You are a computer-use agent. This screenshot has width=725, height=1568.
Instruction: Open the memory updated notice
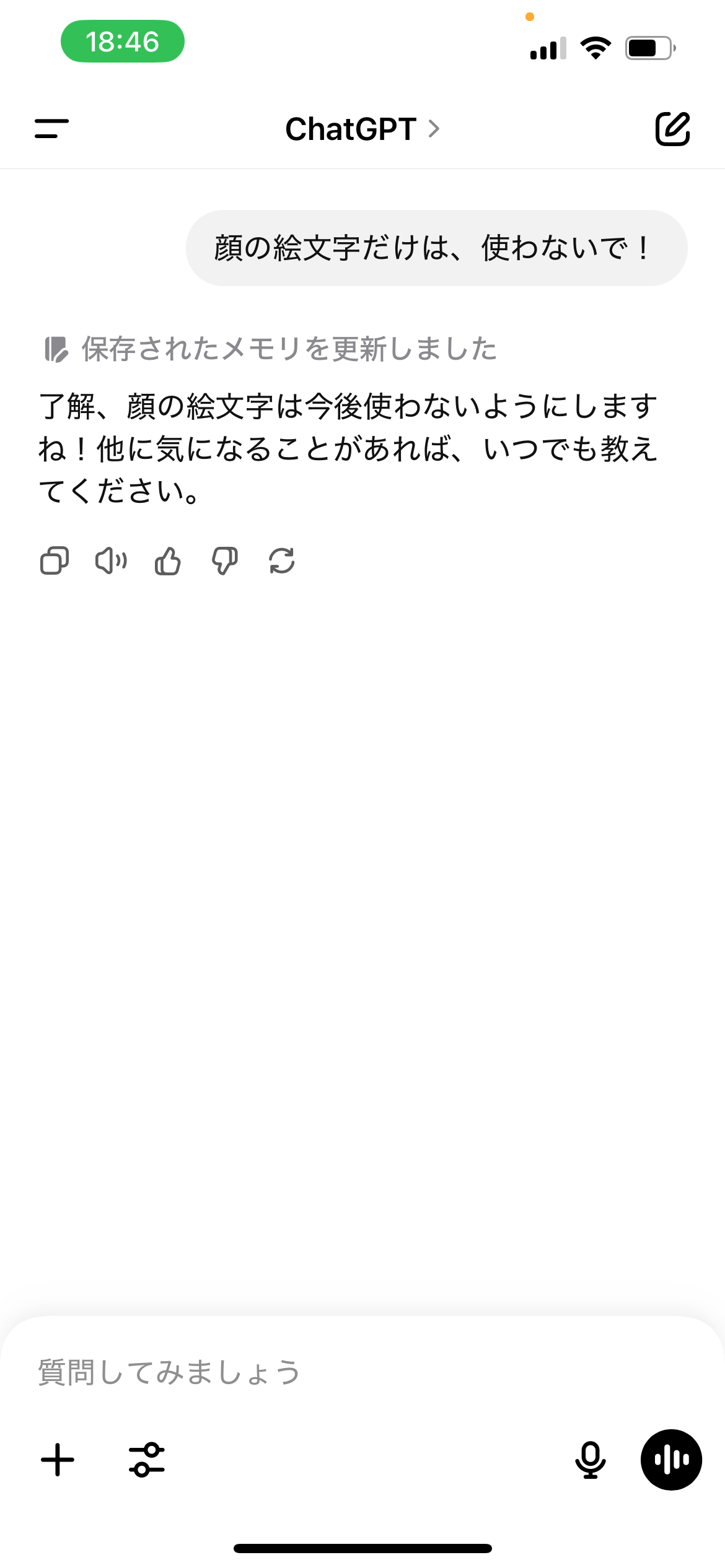click(270, 349)
